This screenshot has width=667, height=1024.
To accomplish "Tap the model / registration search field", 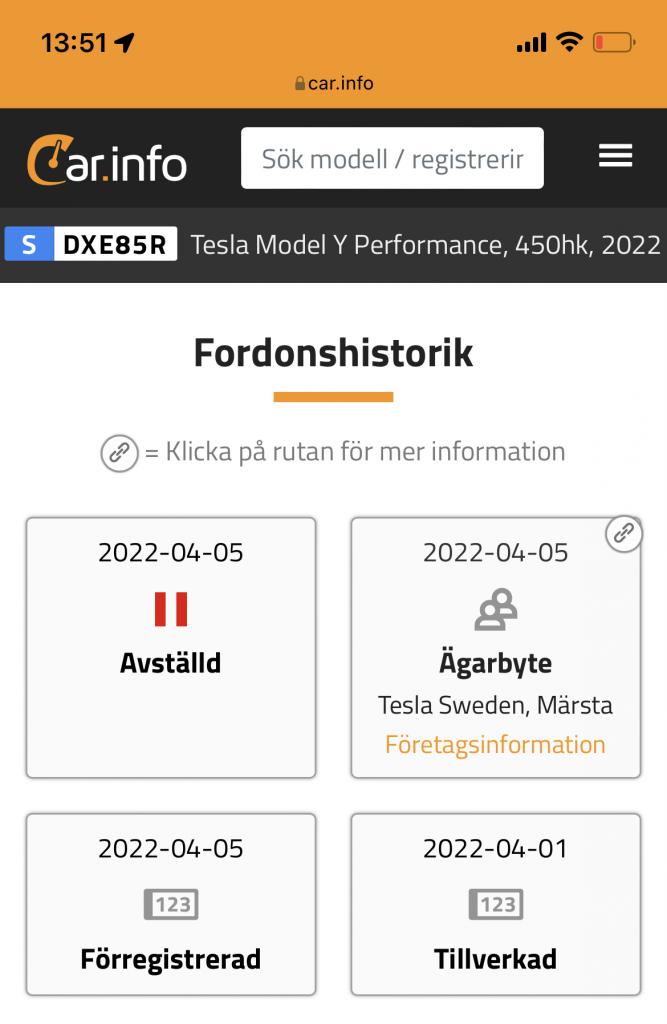I will coord(392,158).
